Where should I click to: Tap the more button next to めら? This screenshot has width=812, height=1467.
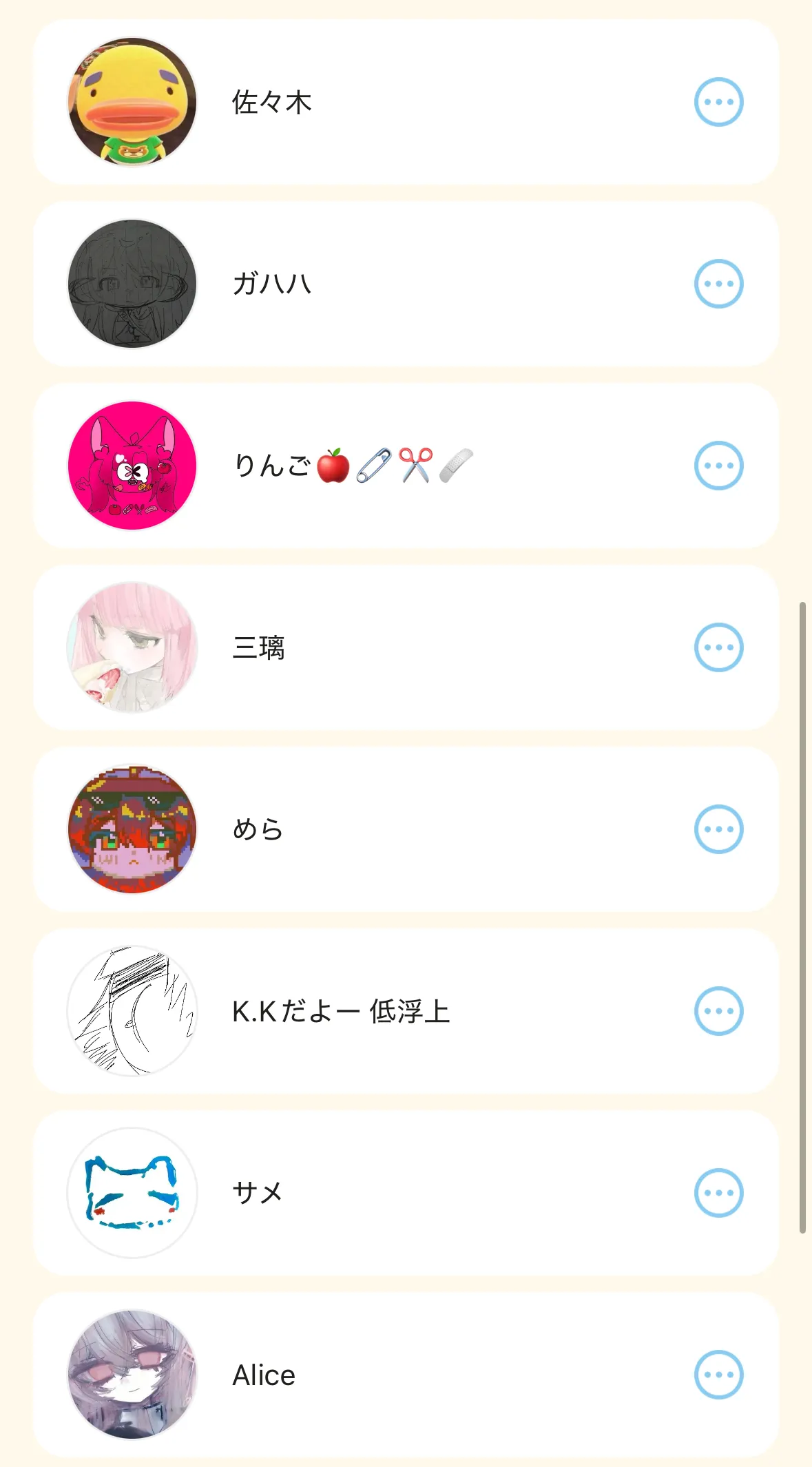click(718, 829)
